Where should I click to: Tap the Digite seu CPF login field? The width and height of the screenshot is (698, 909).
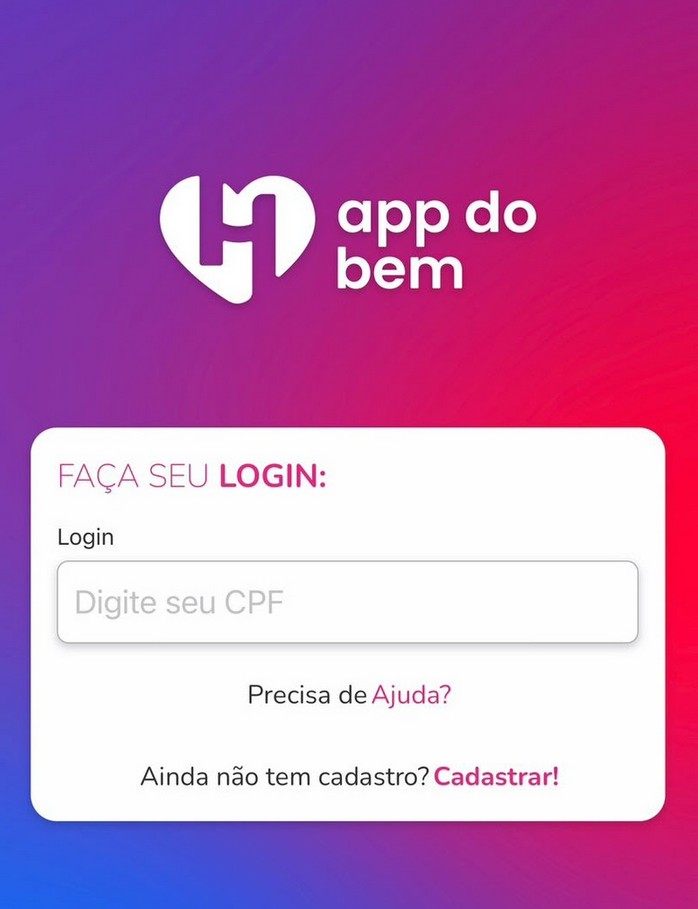pyautogui.click(x=347, y=602)
